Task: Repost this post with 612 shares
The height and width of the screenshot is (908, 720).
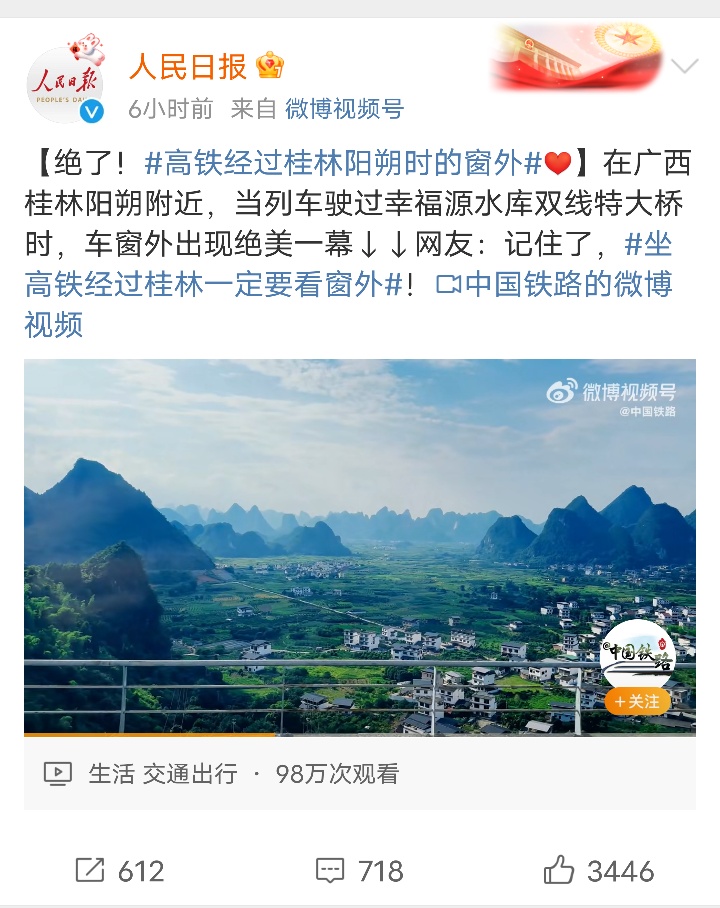Action: pyautogui.click(x=120, y=870)
